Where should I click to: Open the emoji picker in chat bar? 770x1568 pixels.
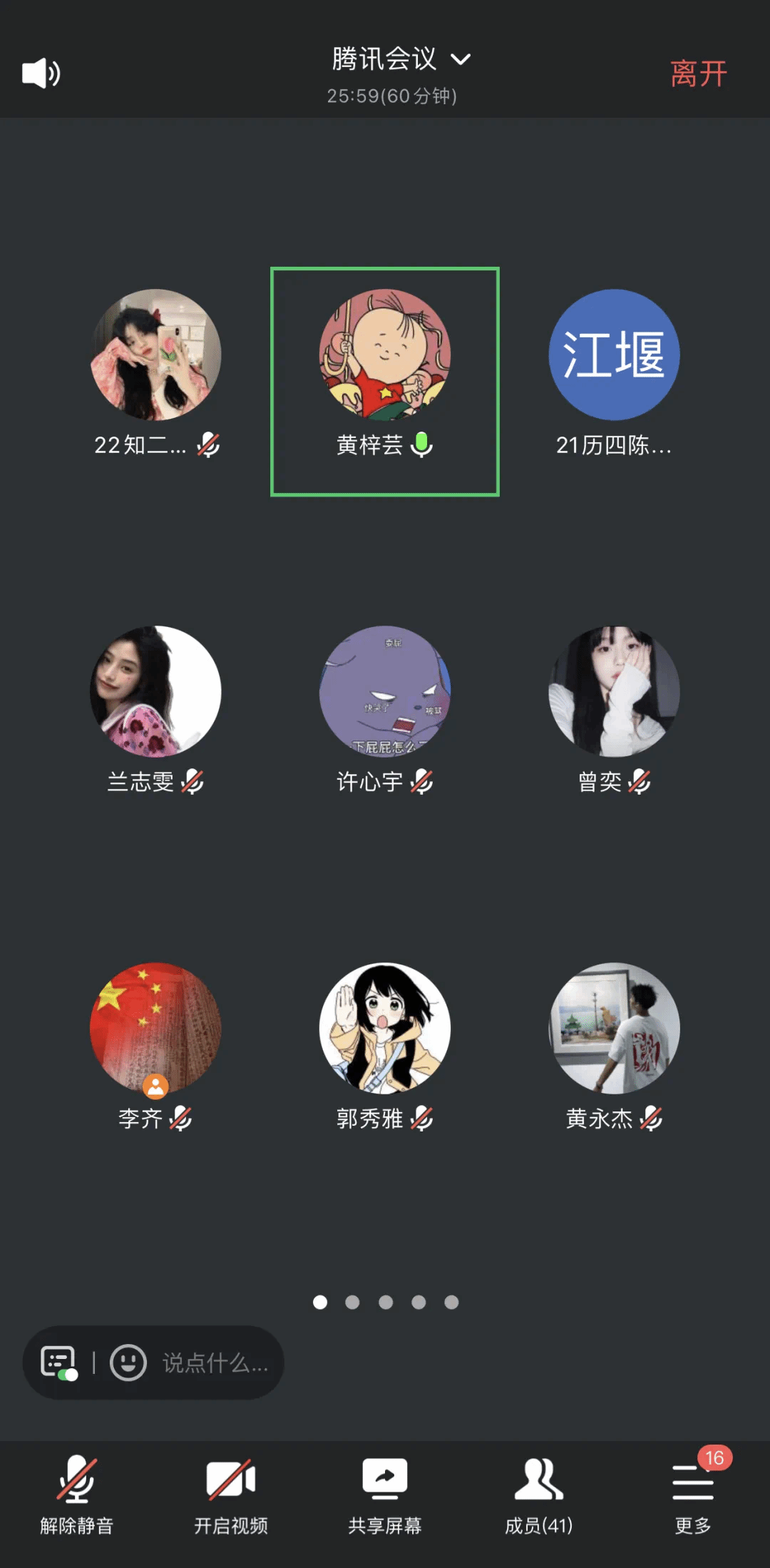pos(128,1363)
